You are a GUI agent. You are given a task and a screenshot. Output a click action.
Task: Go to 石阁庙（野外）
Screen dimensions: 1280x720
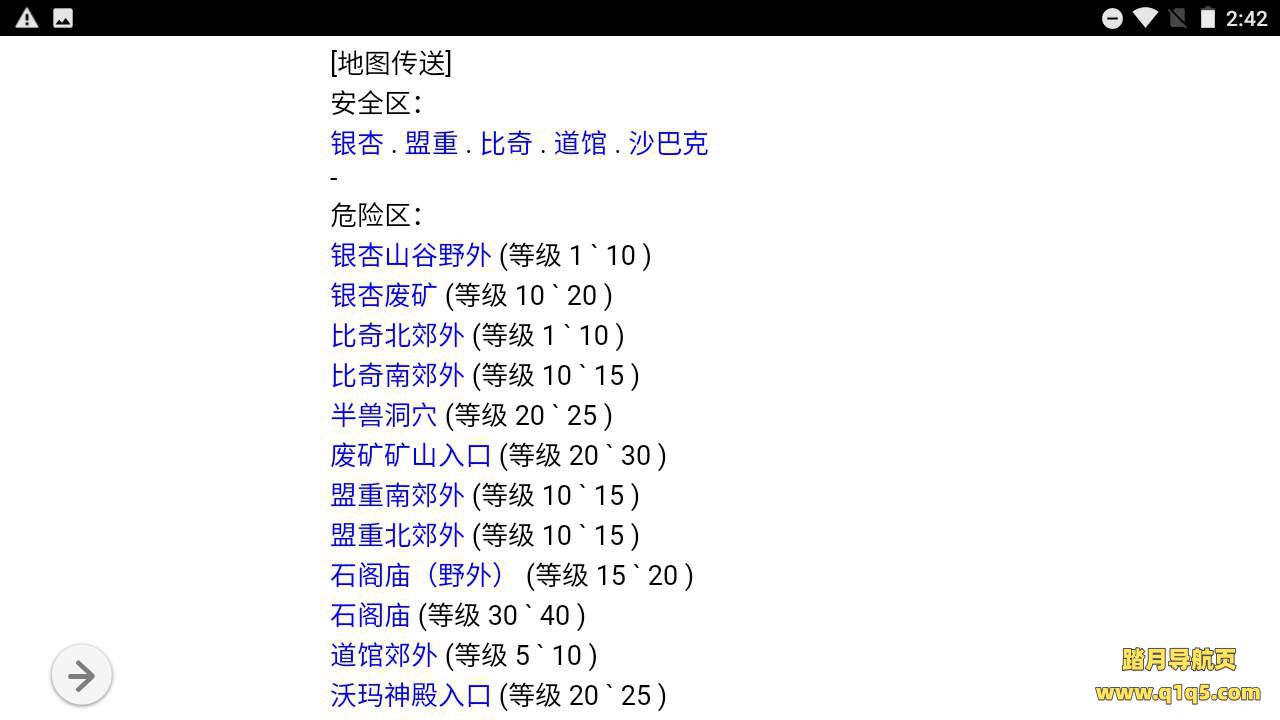point(418,575)
